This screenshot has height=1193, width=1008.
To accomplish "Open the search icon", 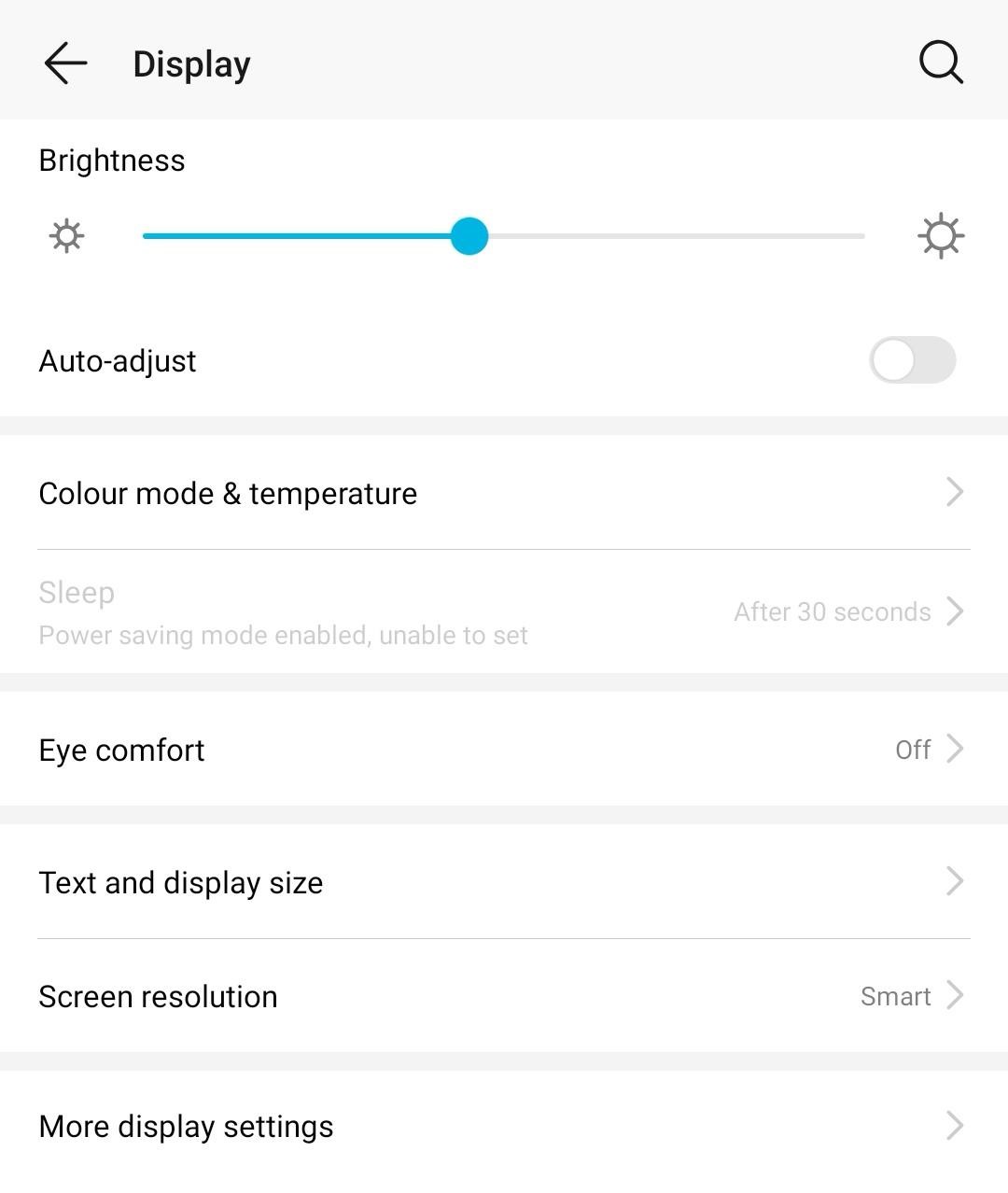I will (x=940, y=63).
